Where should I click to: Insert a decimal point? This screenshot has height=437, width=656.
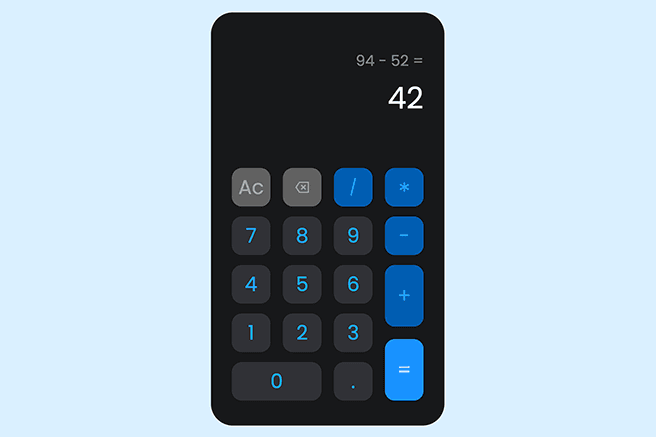tap(353, 381)
